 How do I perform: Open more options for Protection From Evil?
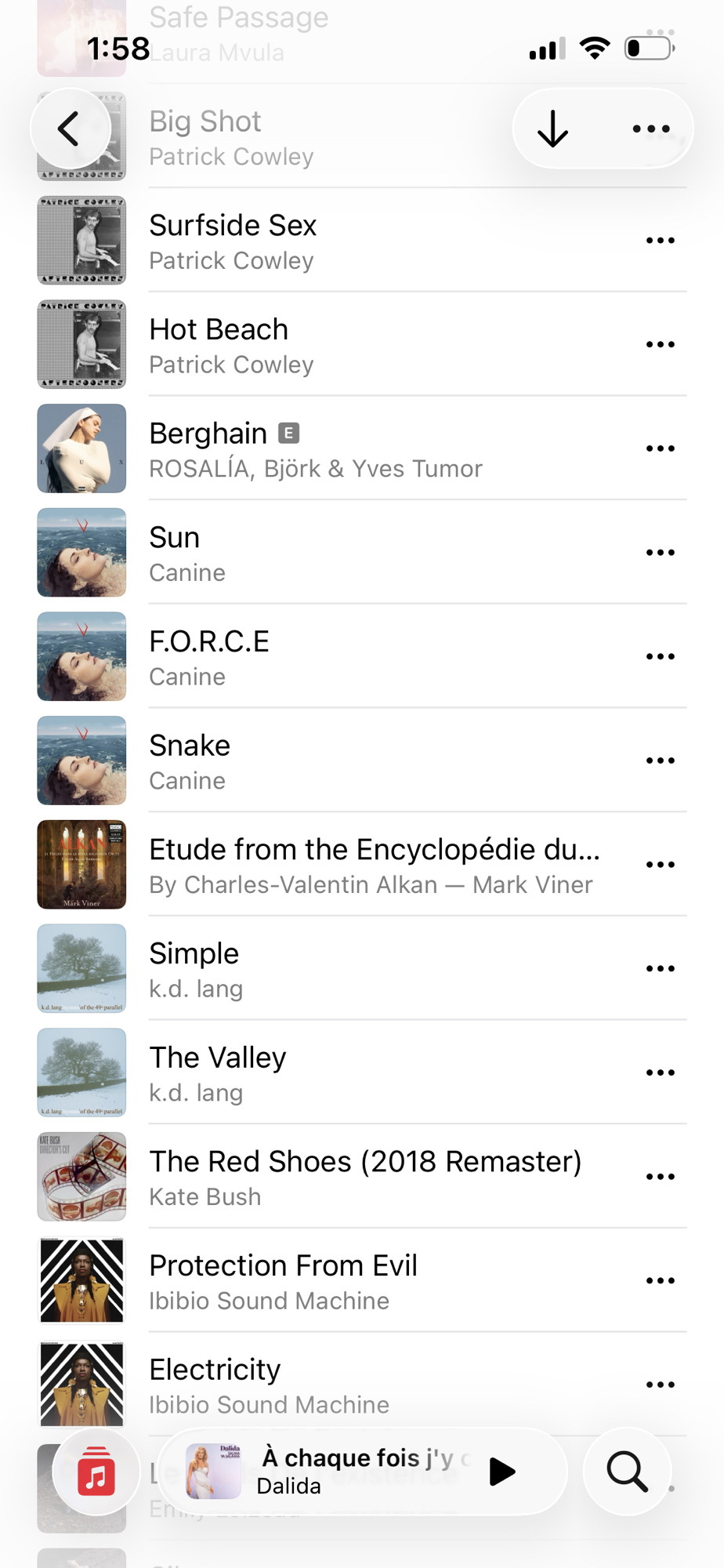[x=660, y=1281]
